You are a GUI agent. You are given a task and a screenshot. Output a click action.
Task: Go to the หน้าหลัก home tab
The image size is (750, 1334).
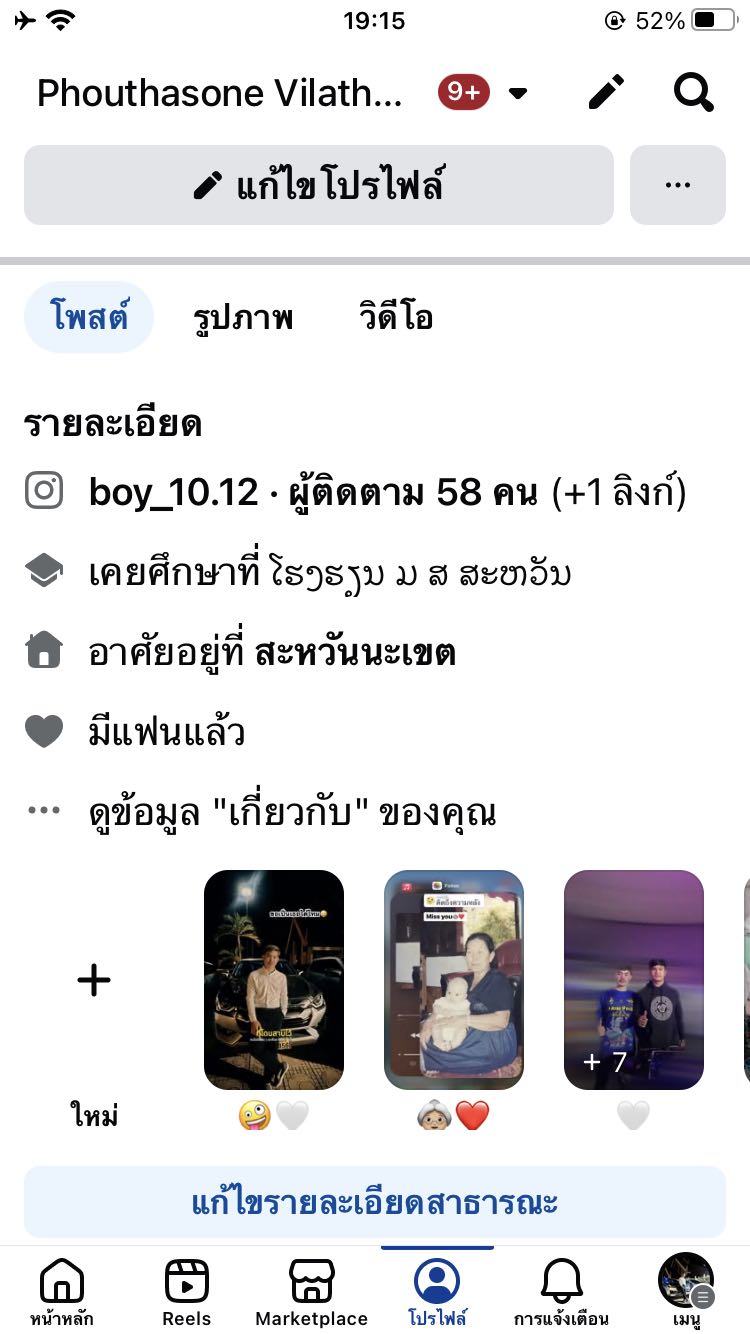(x=62, y=1290)
